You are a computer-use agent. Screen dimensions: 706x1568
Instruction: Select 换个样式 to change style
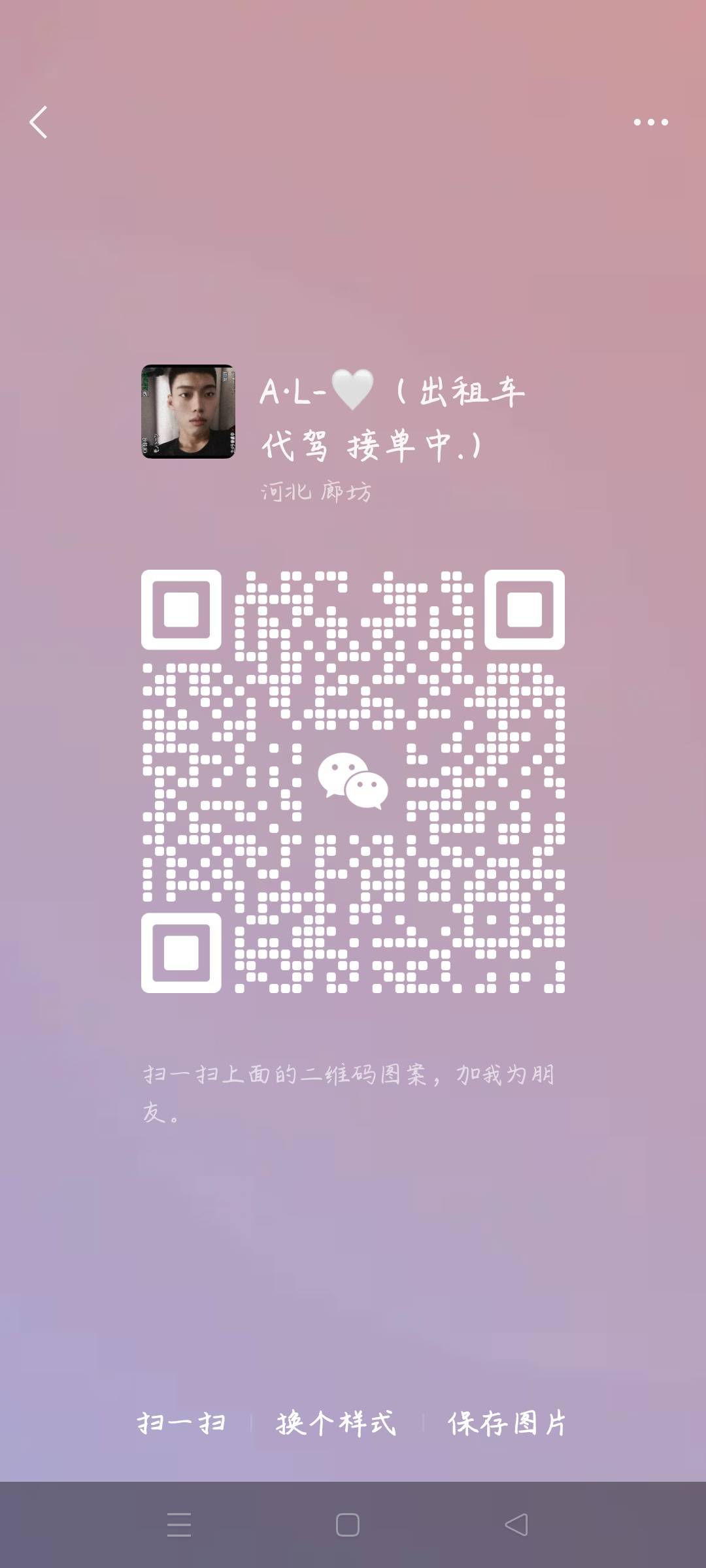336,1422
